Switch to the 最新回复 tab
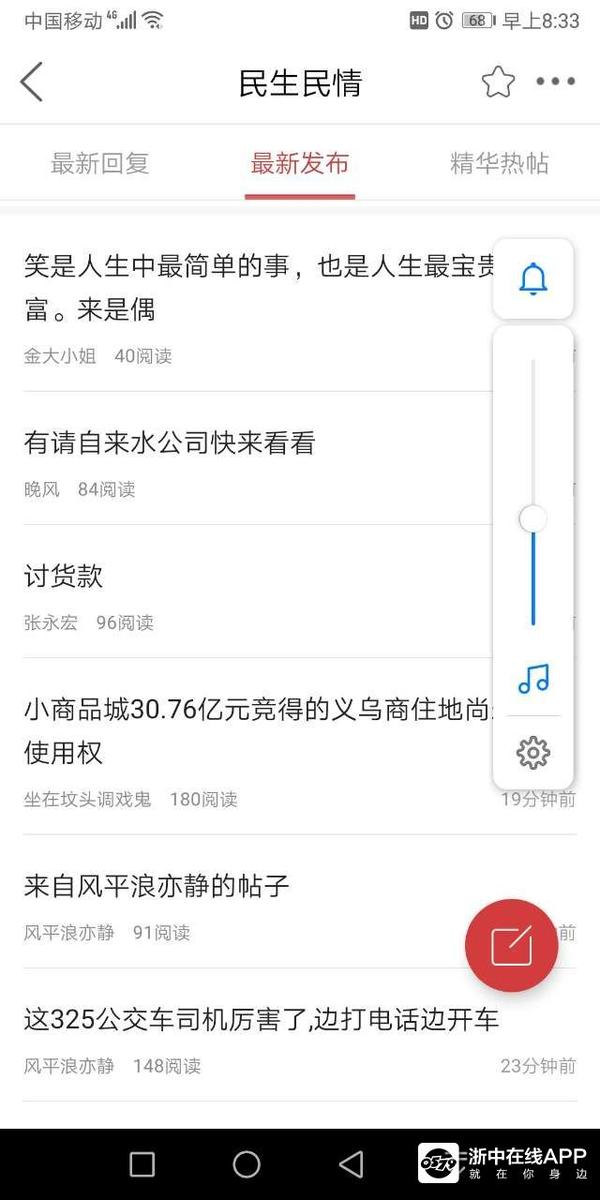The image size is (600, 1200). (x=100, y=164)
